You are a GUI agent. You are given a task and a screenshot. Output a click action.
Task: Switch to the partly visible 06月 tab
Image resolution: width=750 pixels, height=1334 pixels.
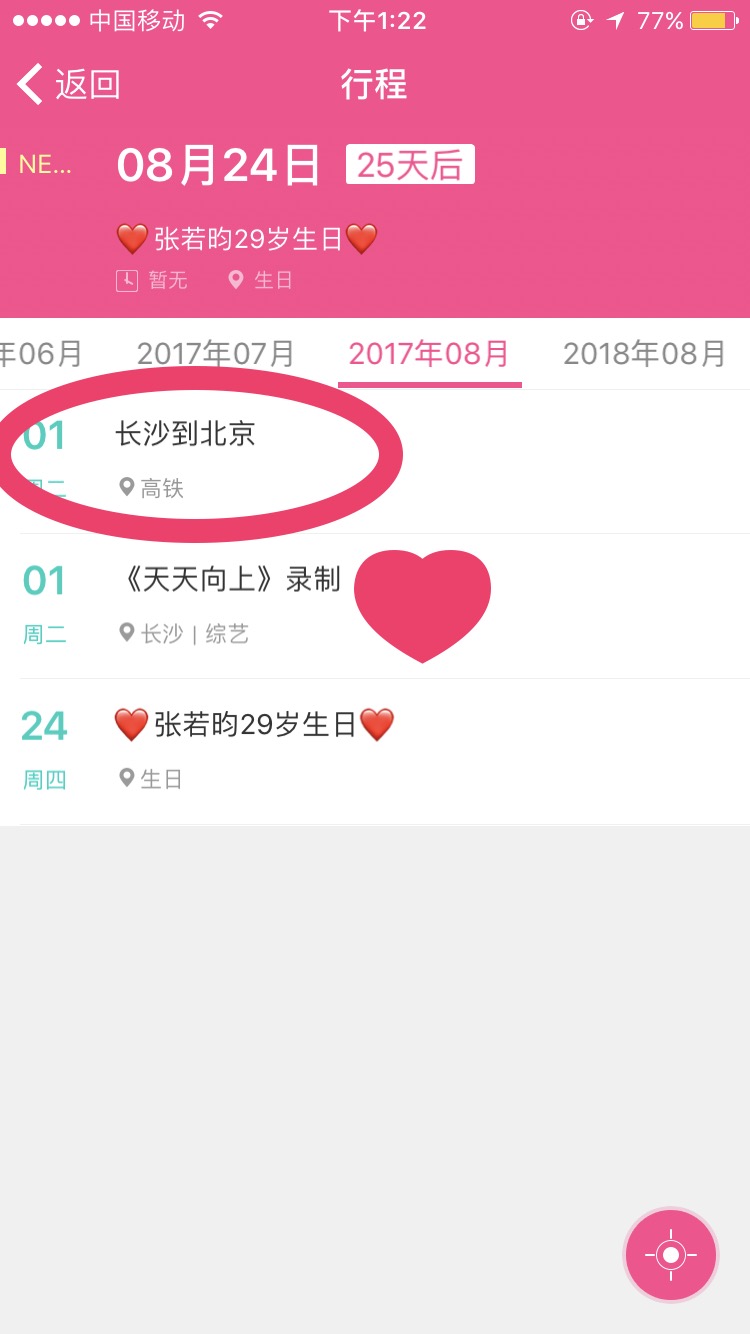[x=42, y=354]
